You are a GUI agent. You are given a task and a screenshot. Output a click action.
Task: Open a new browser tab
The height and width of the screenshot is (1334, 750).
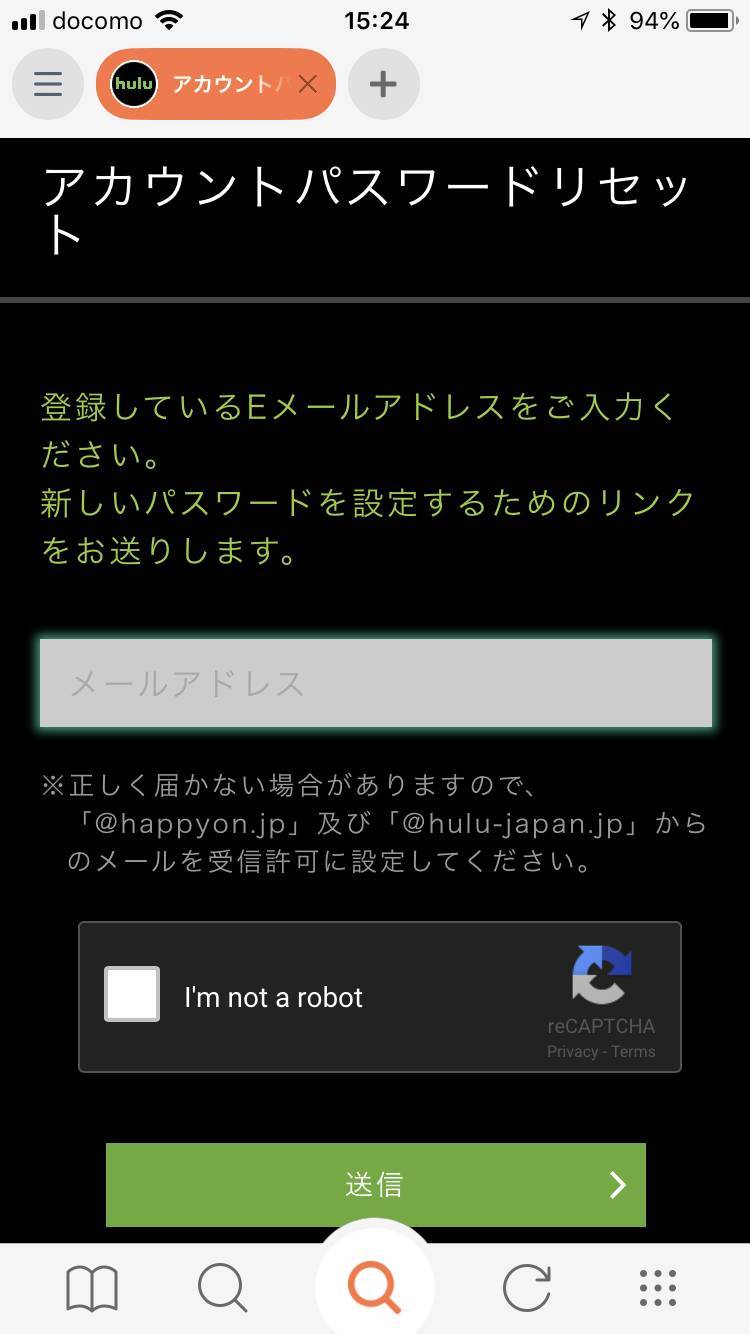(383, 84)
